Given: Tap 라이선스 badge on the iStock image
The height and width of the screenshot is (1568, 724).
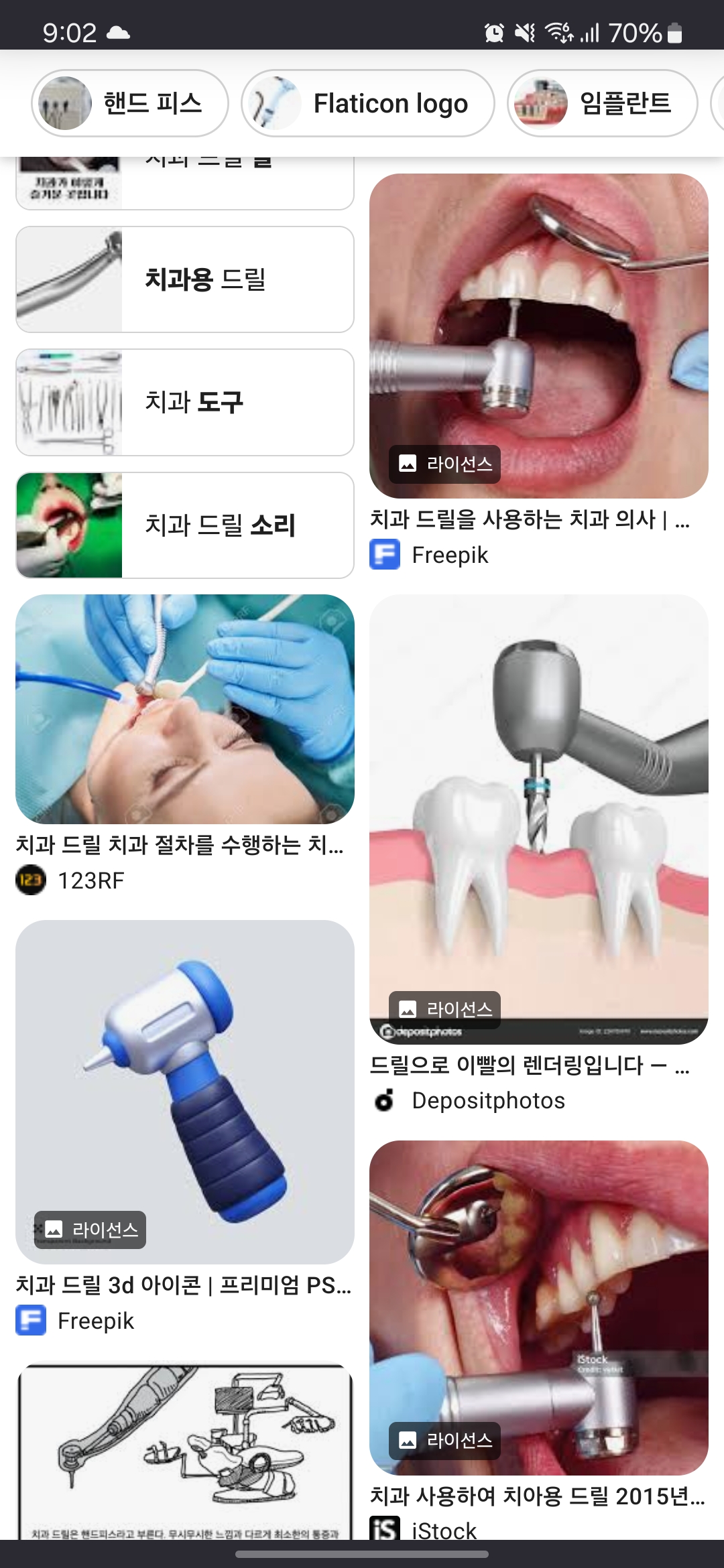Looking at the screenshot, I should point(445,1440).
